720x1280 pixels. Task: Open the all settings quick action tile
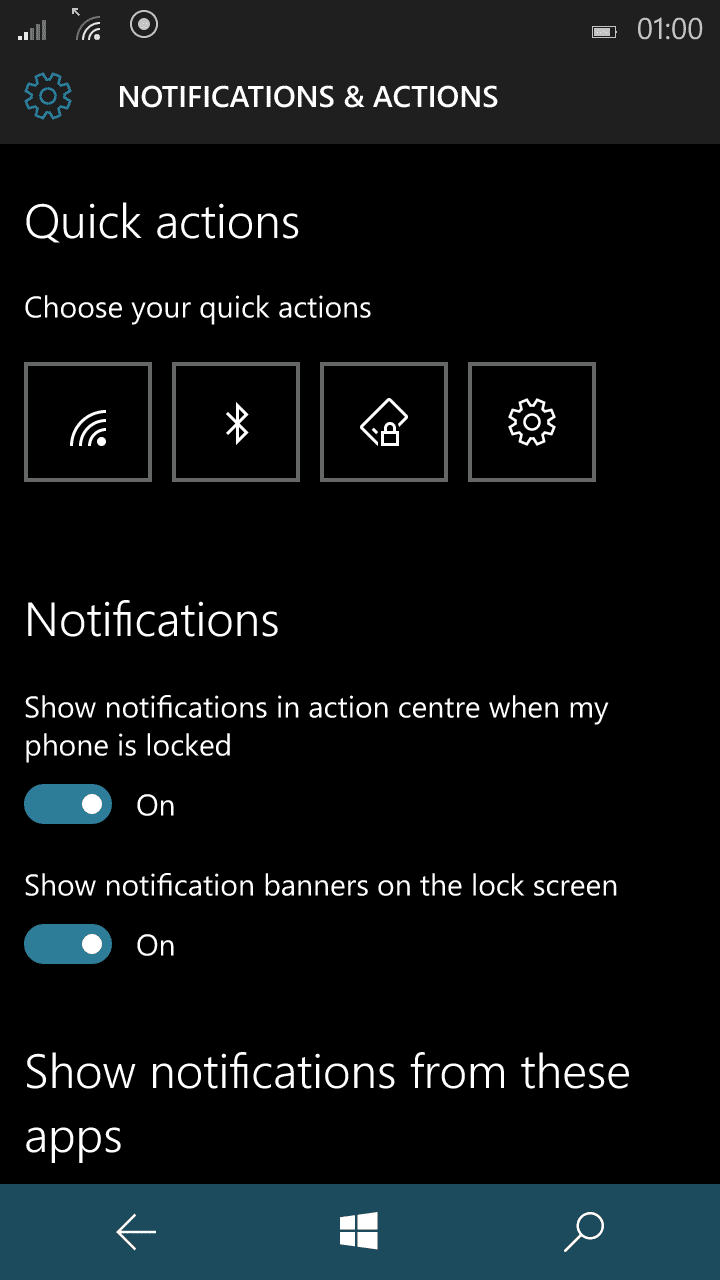click(x=532, y=422)
